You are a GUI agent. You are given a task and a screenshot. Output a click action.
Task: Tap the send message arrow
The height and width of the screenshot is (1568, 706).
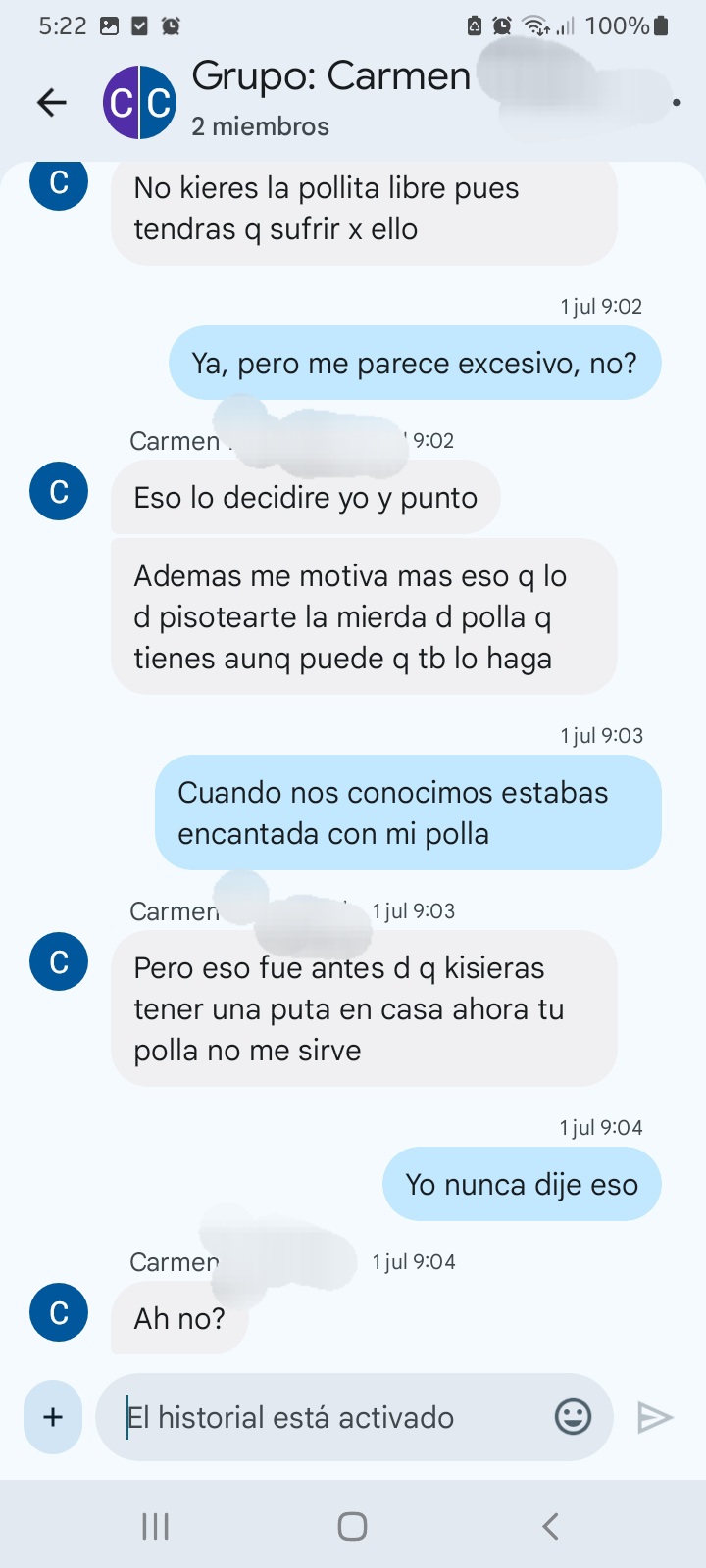pyautogui.click(x=654, y=1417)
